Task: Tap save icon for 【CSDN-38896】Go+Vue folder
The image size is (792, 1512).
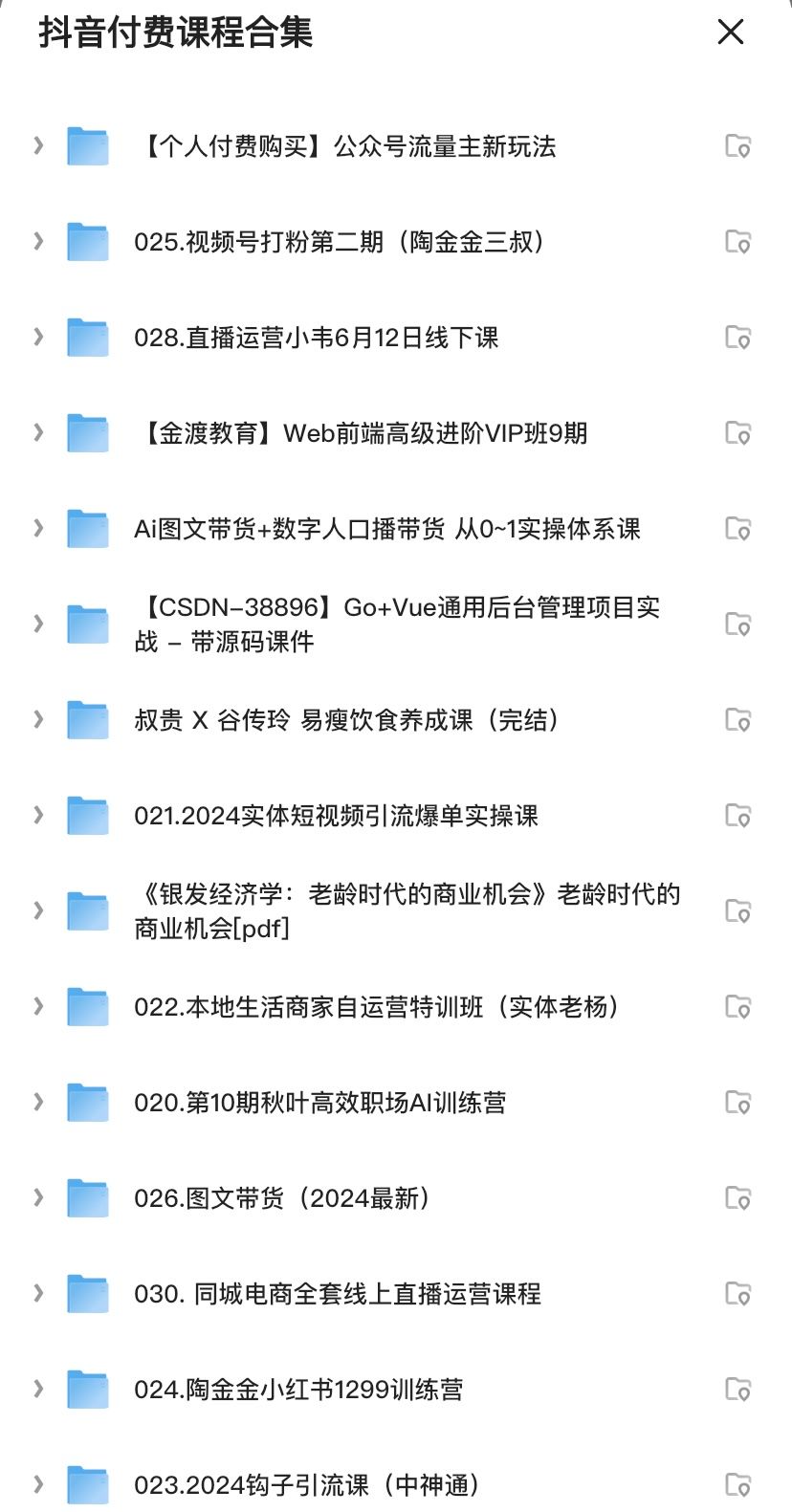Action: coord(737,625)
